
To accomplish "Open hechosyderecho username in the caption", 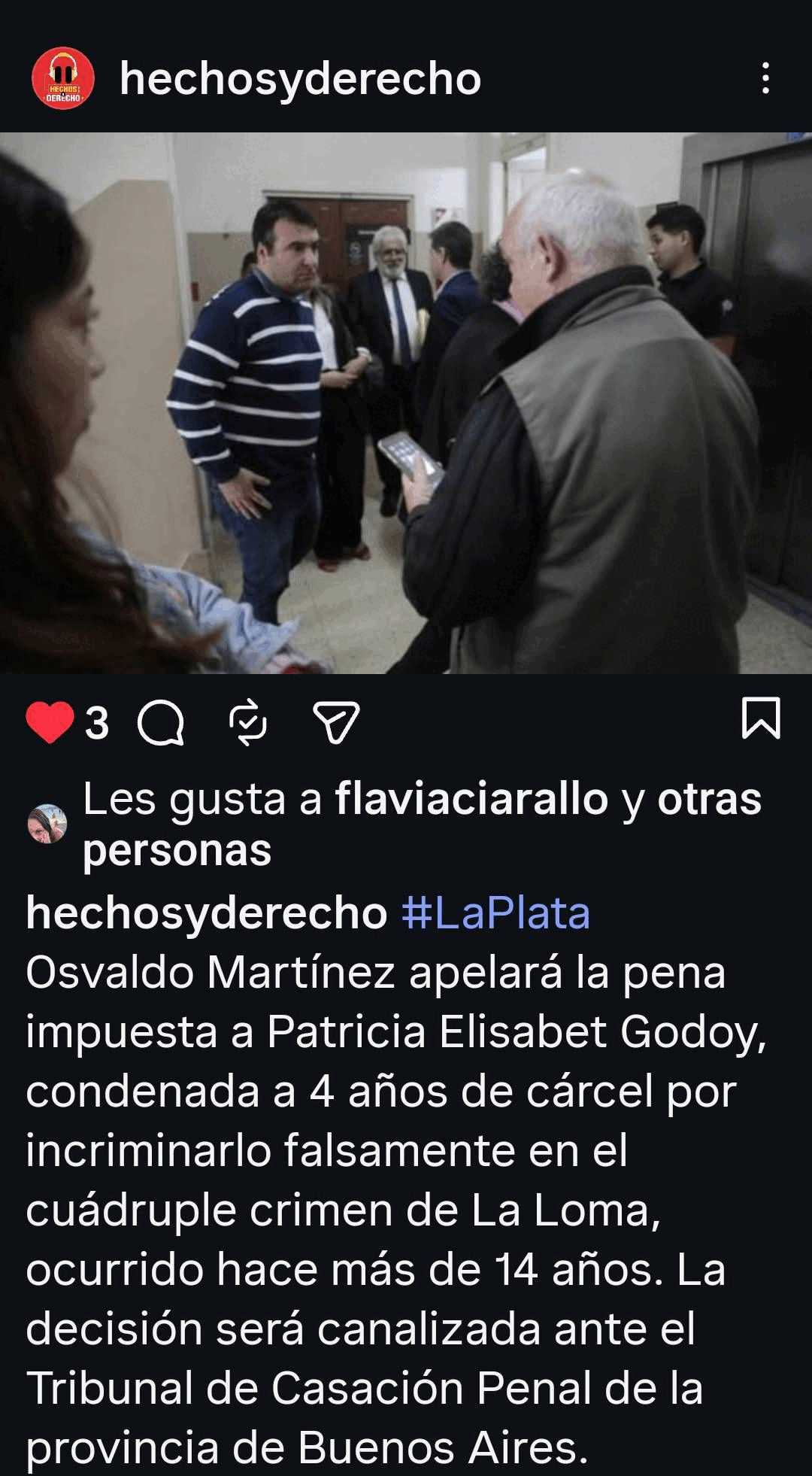I will 207,913.
